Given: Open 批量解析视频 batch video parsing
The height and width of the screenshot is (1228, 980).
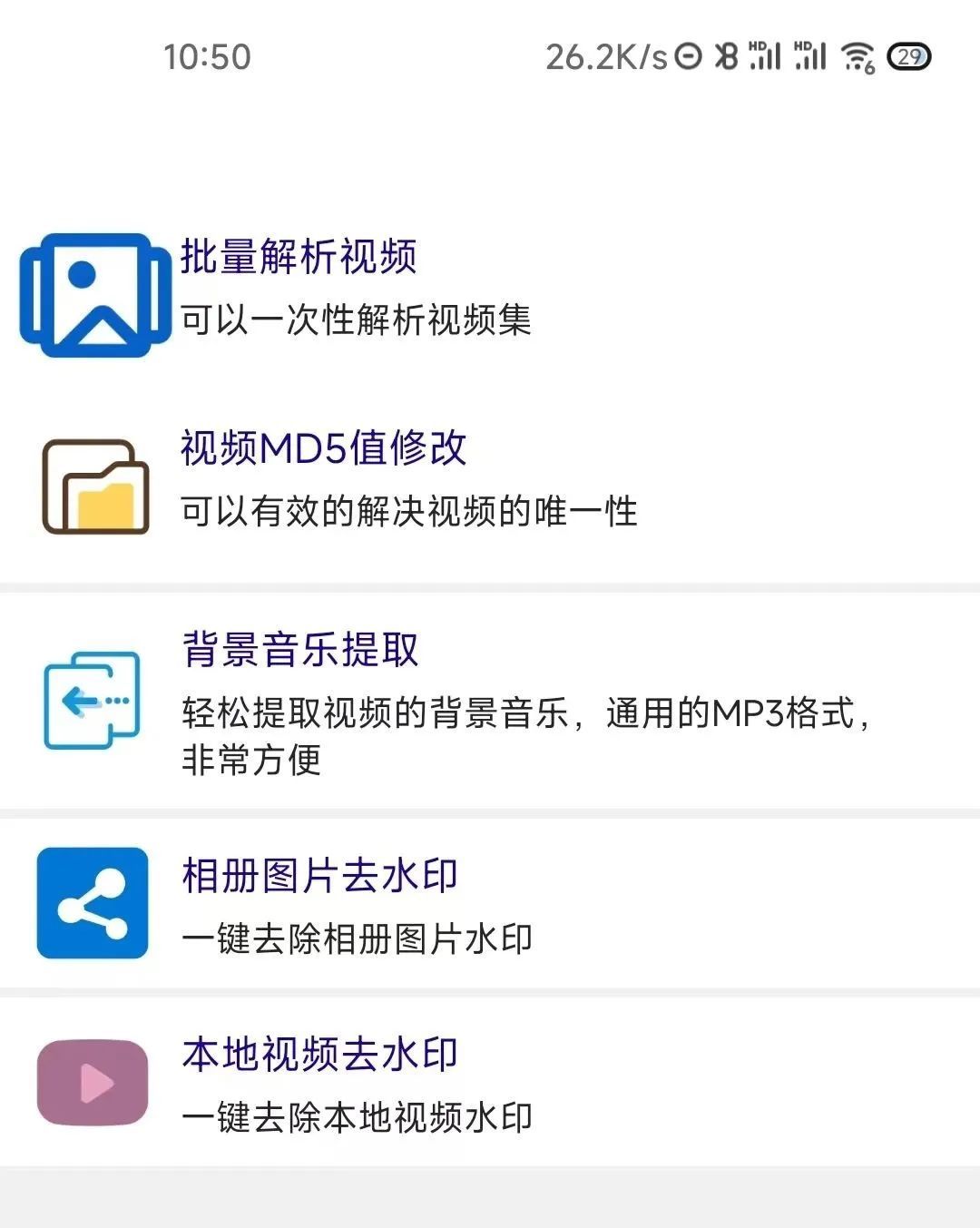Looking at the screenshot, I should click(299, 258).
